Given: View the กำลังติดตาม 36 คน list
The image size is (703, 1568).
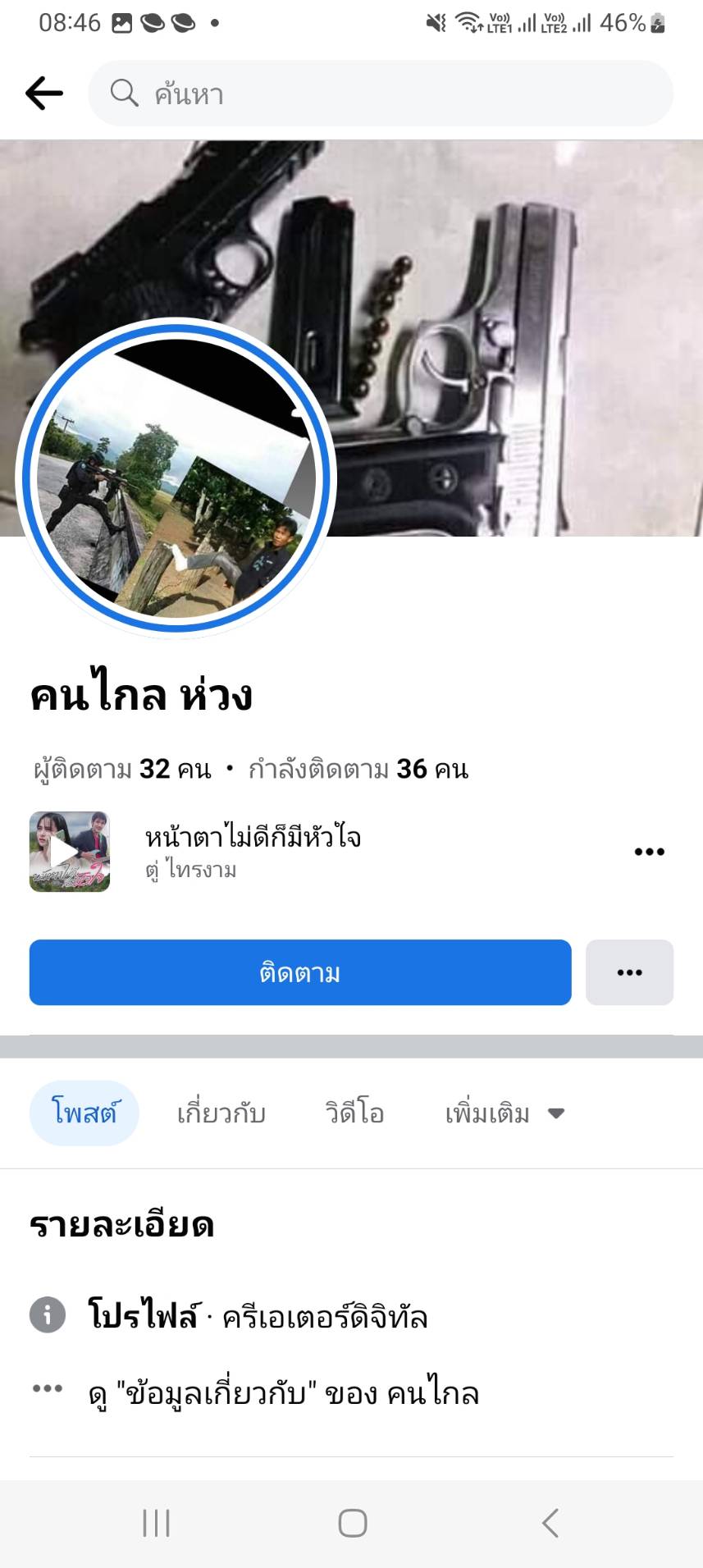Looking at the screenshot, I should (358, 769).
